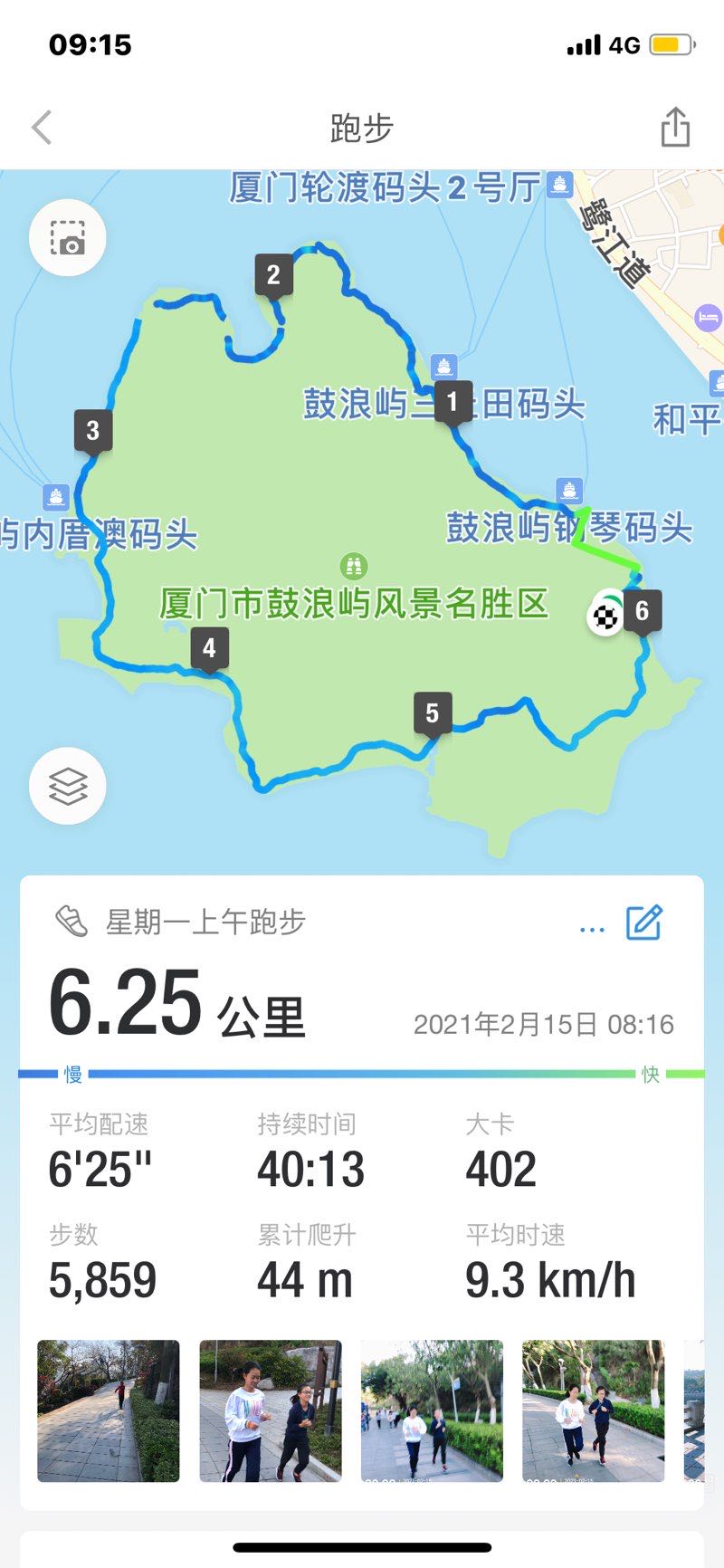Edit the 星期一上午跑步 activity
The width and height of the screenshot is (724, 1568).
tap(644, 923)
